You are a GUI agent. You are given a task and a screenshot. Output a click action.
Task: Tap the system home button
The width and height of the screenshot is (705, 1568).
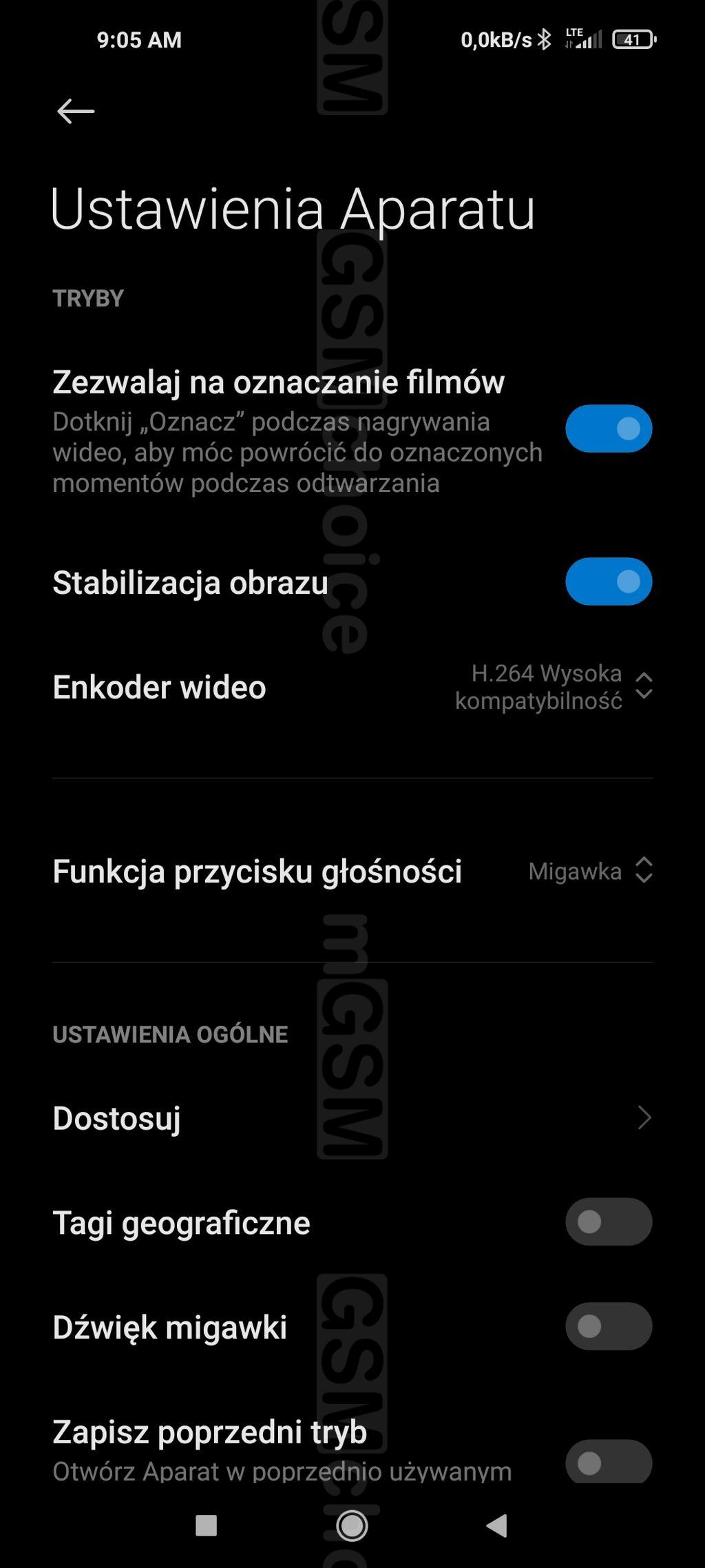352,1525
